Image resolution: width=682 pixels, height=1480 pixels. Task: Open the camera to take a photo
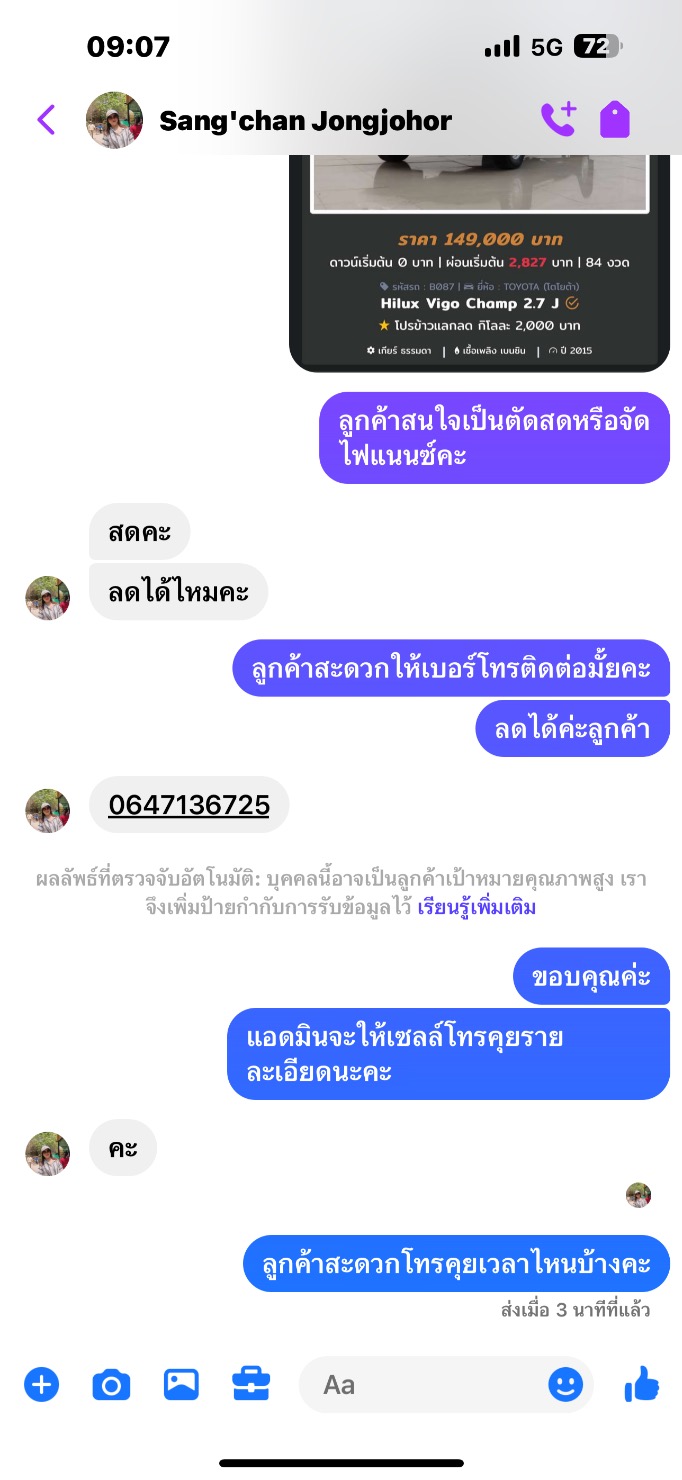click(111, 1385)
